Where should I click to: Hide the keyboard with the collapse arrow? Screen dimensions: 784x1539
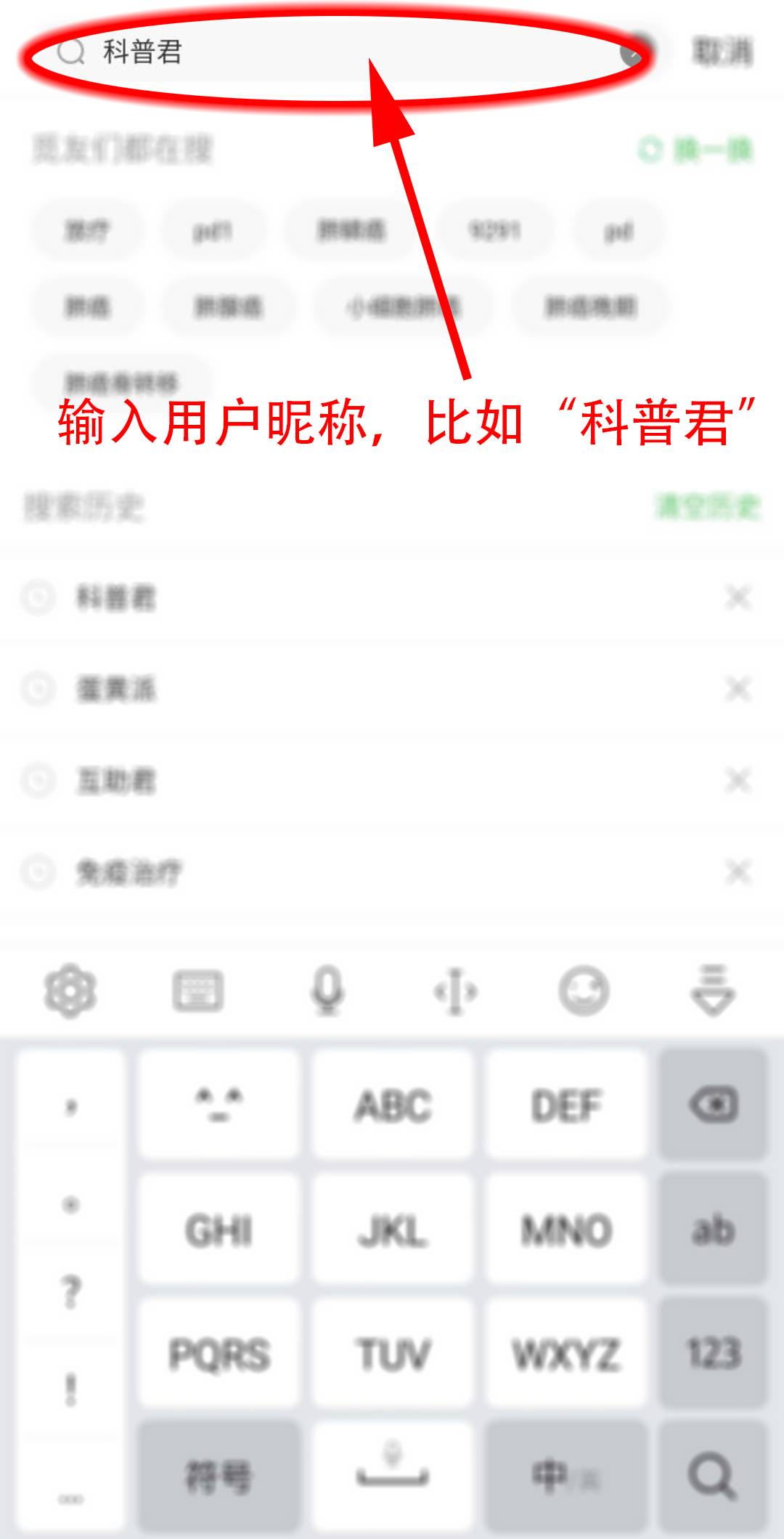713,991
